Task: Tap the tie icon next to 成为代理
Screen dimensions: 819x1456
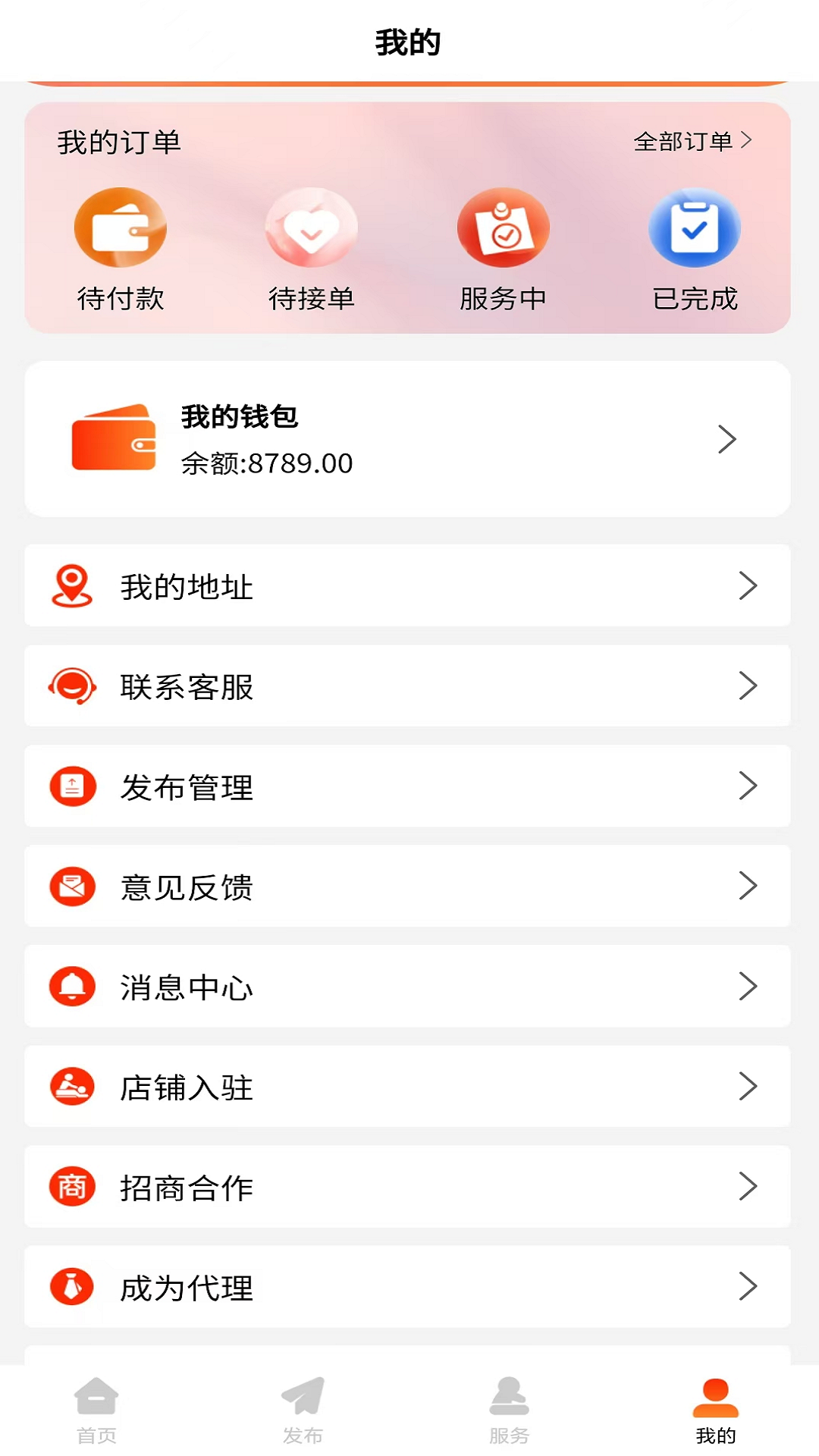Action: point(71,1287)
